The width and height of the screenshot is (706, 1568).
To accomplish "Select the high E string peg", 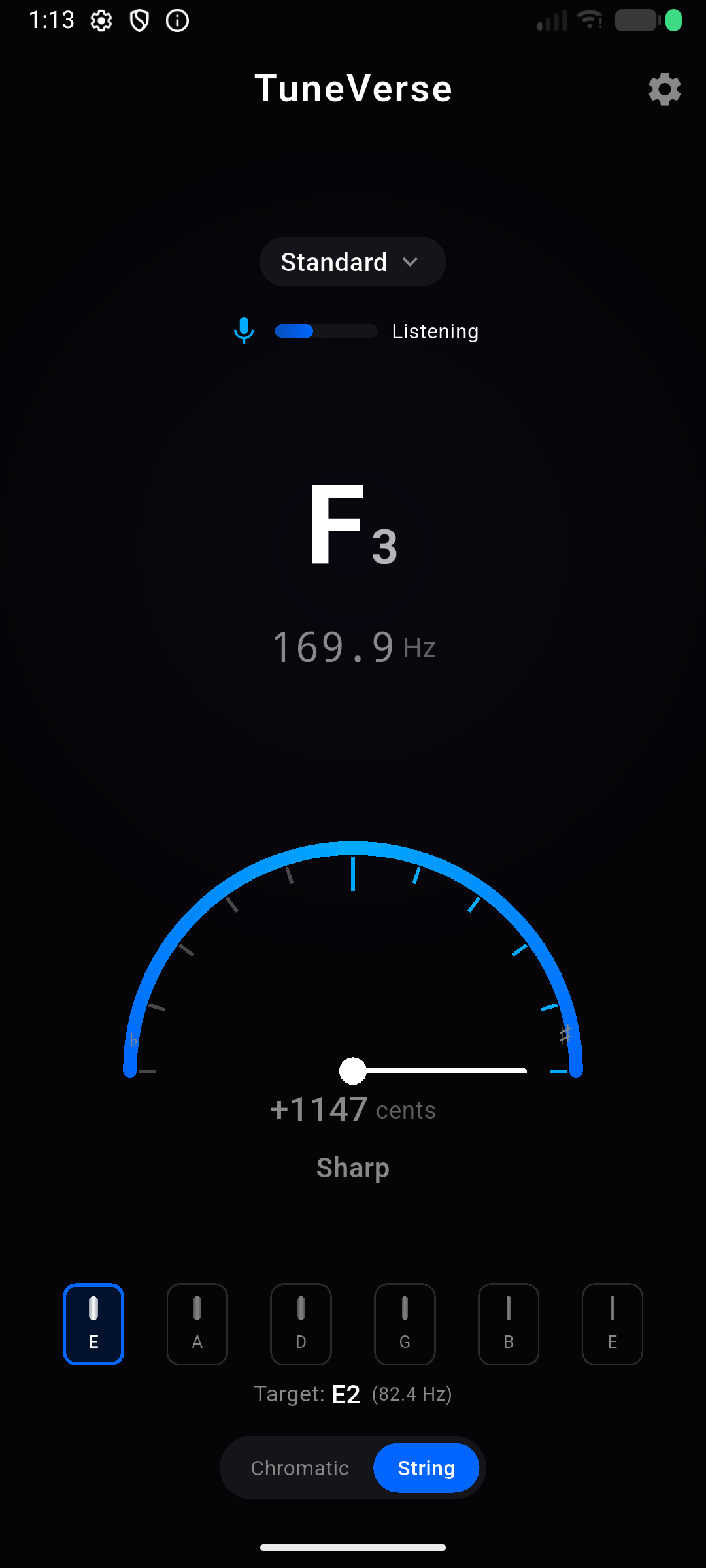I will 612,1324.
